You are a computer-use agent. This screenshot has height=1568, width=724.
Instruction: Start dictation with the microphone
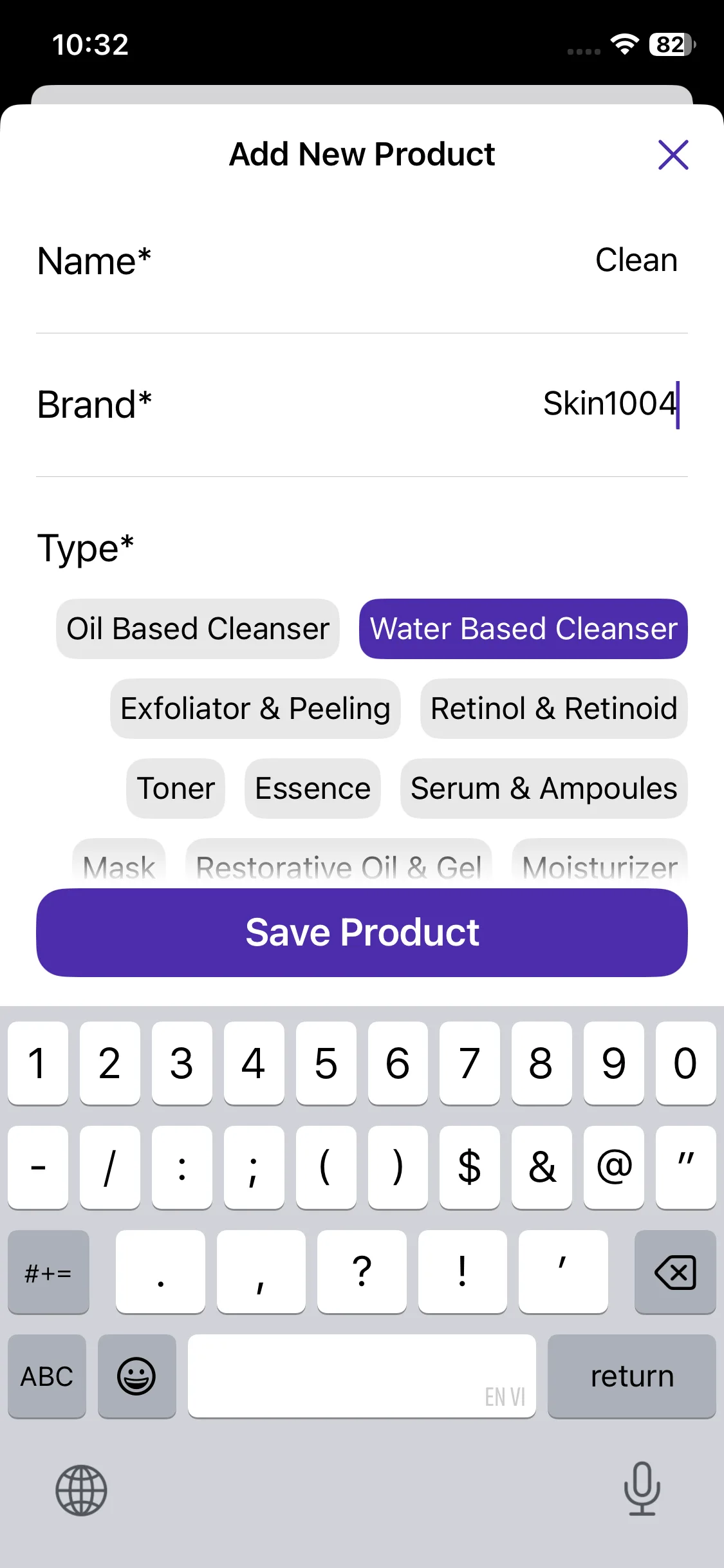pos(642,1489)
